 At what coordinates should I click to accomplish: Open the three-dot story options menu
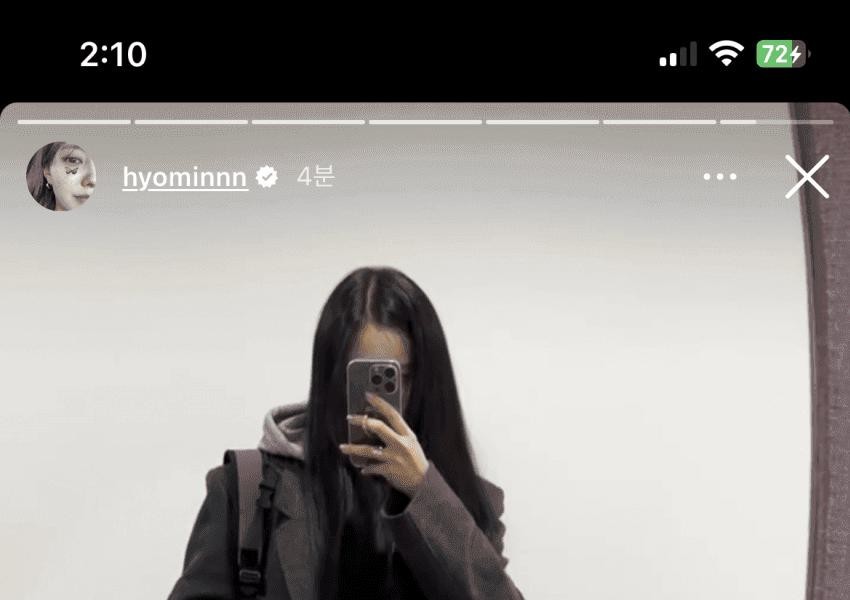pyautogui.click(x=720, y=177)
